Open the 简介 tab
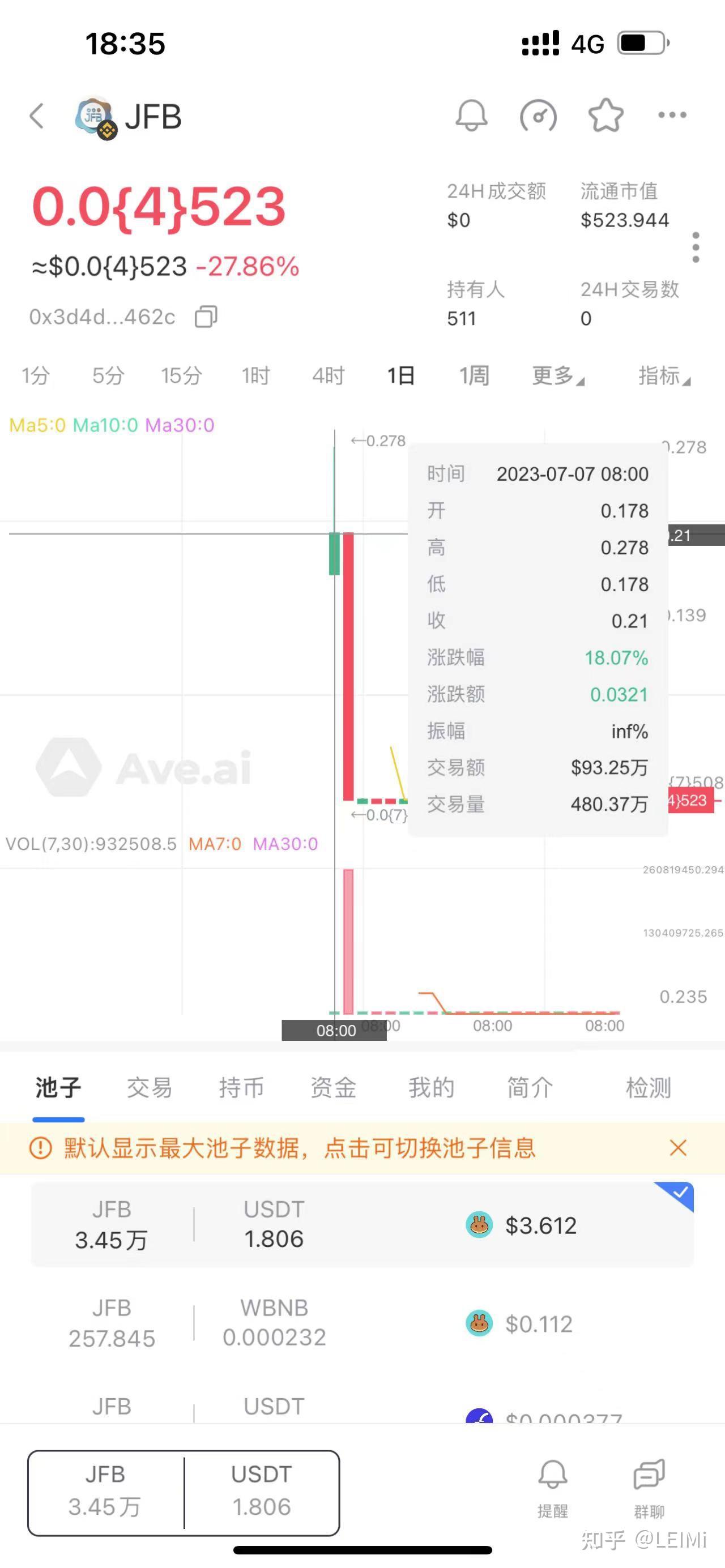The height and width of the screenshot is (1568, 725). pos(530,1087)
